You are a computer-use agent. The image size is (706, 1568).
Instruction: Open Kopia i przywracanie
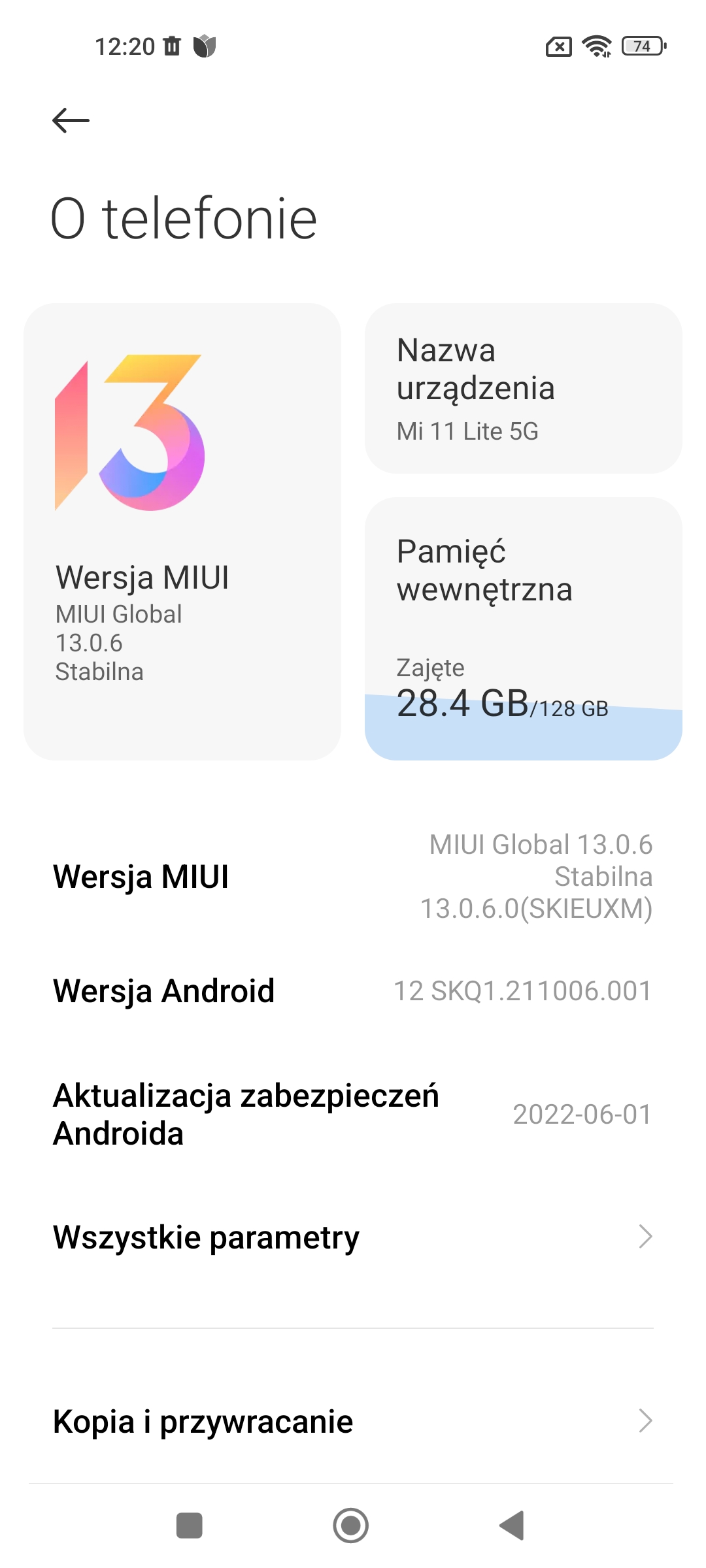pyautogui.click(x=353, y=1421)
